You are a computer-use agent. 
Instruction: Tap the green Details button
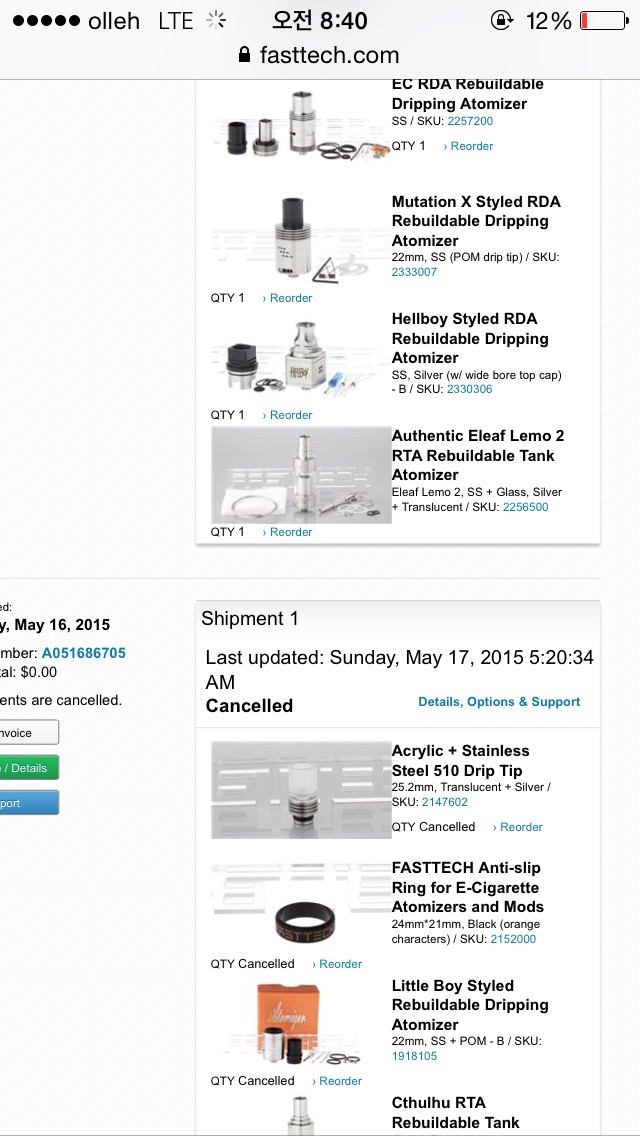click(28, 768)
